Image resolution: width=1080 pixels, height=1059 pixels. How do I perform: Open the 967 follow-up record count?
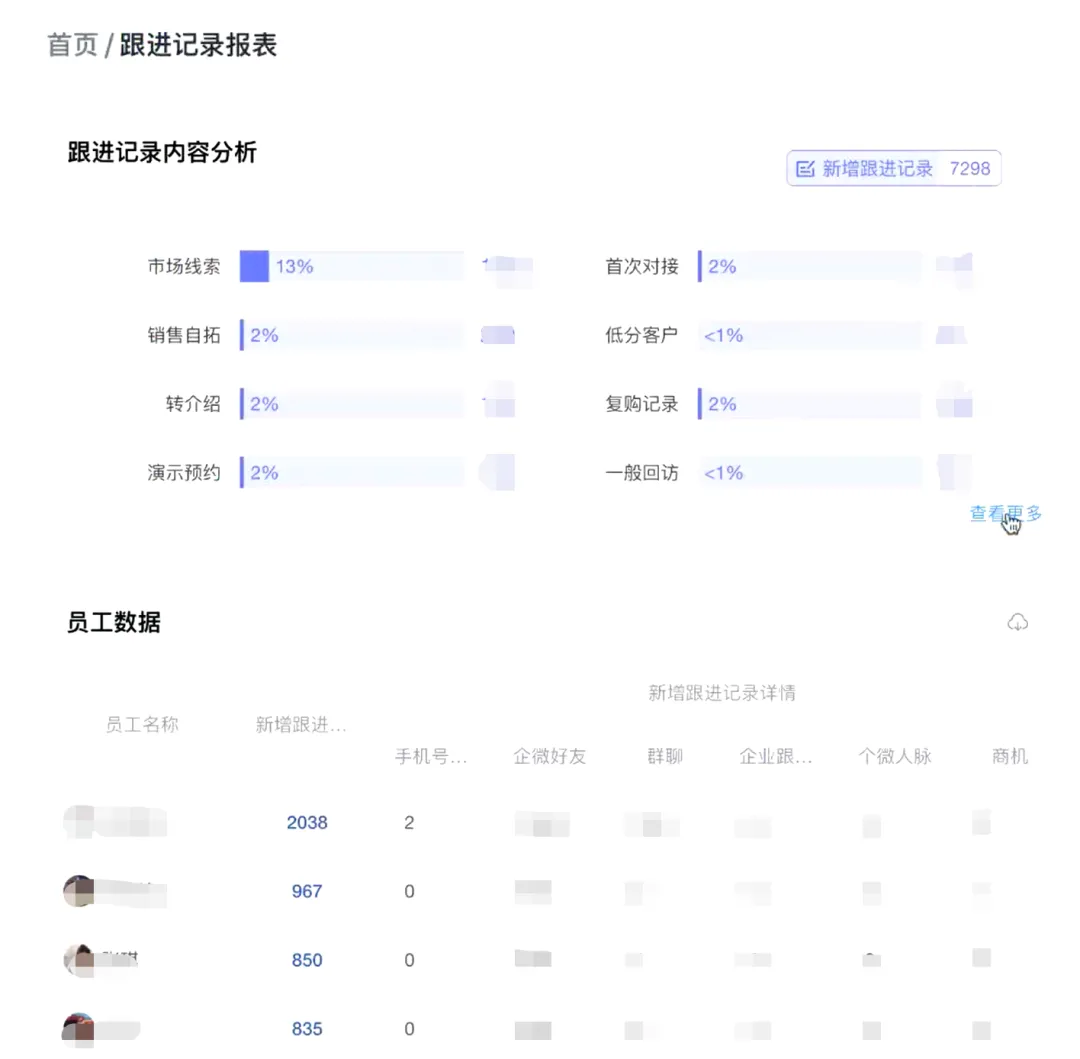click(307, 891)
